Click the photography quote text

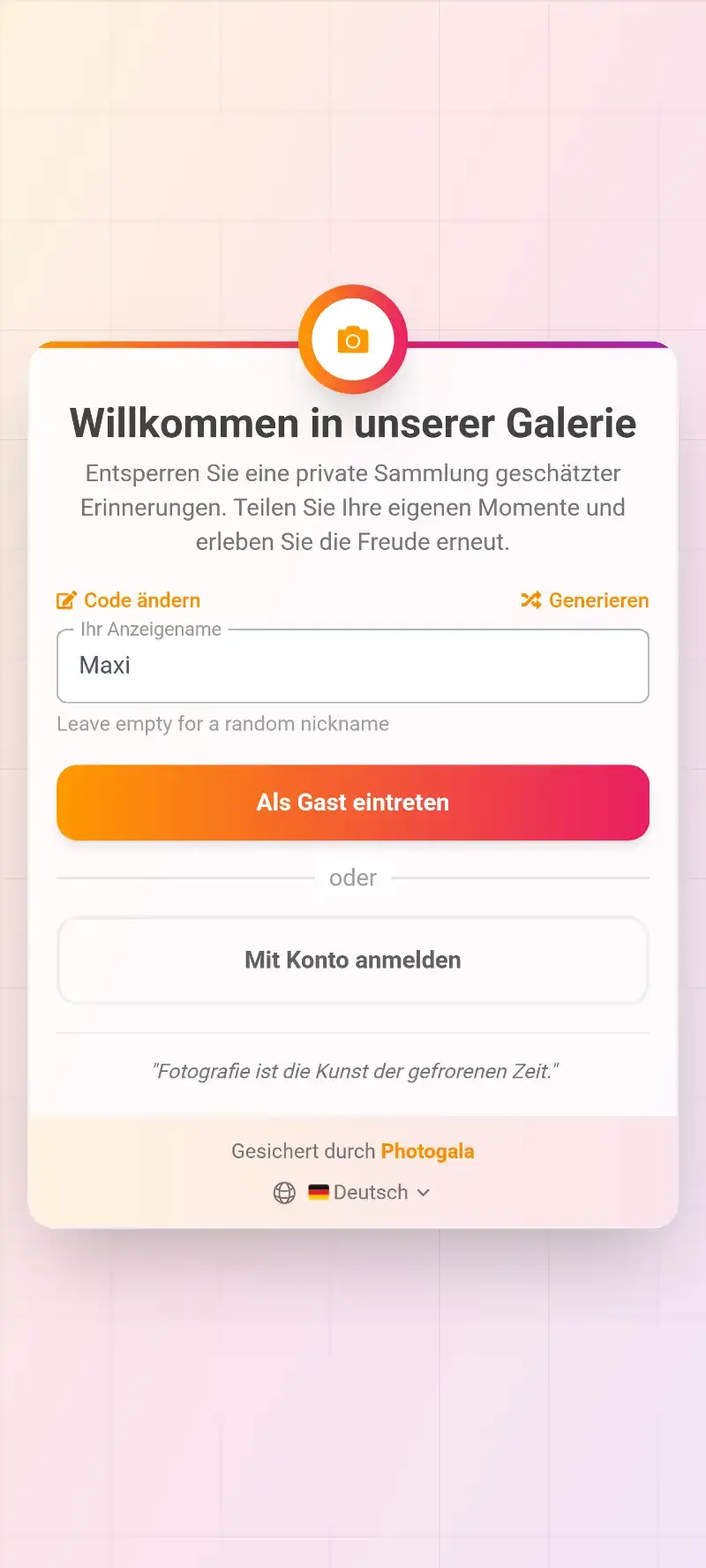click(353, 1070)
